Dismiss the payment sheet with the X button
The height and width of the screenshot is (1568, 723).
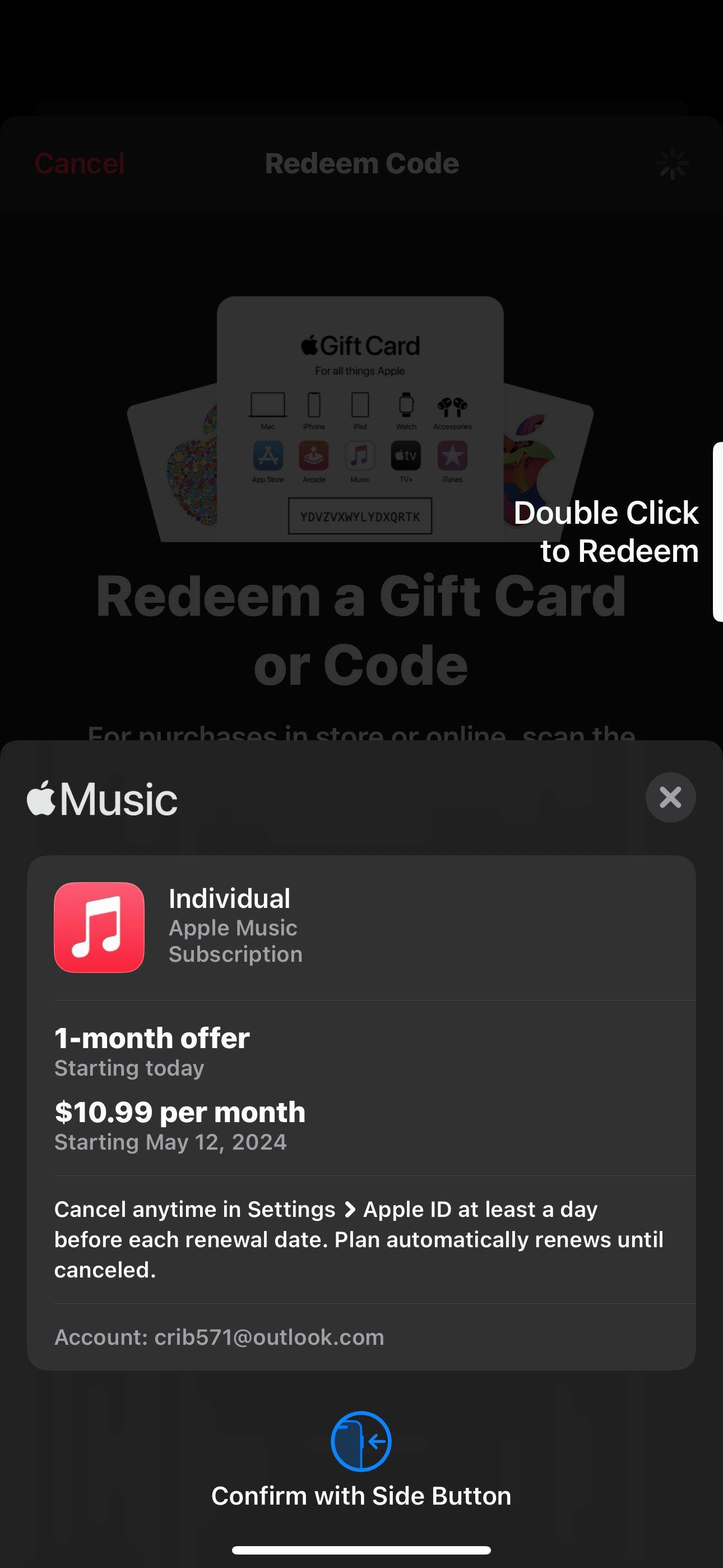pyautogui.click(x=670, y=797)
